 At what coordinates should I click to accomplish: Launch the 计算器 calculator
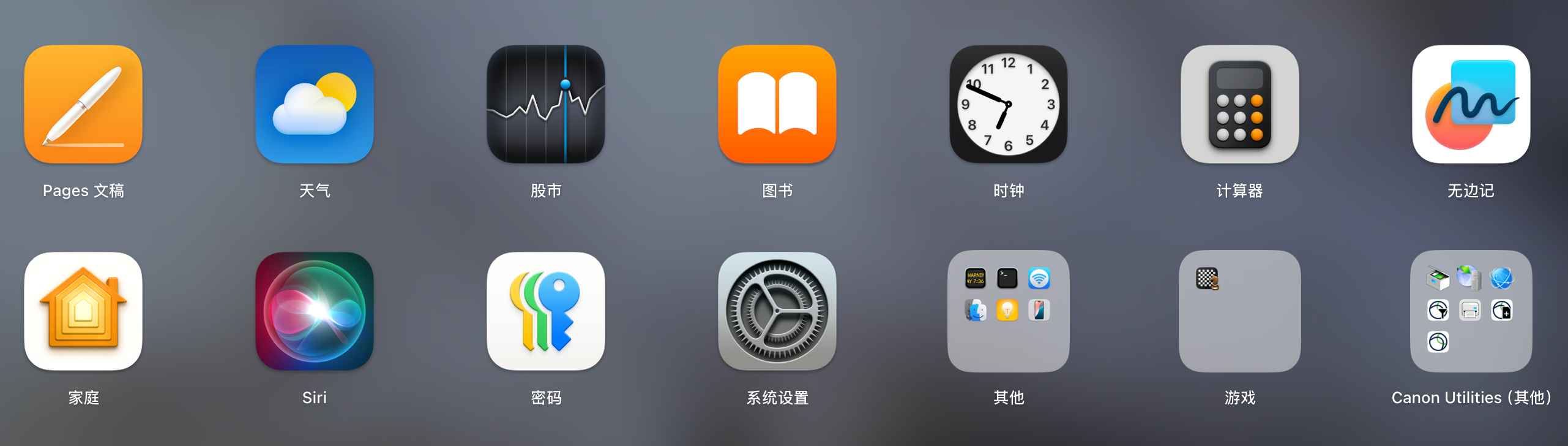coord(1240,104)
